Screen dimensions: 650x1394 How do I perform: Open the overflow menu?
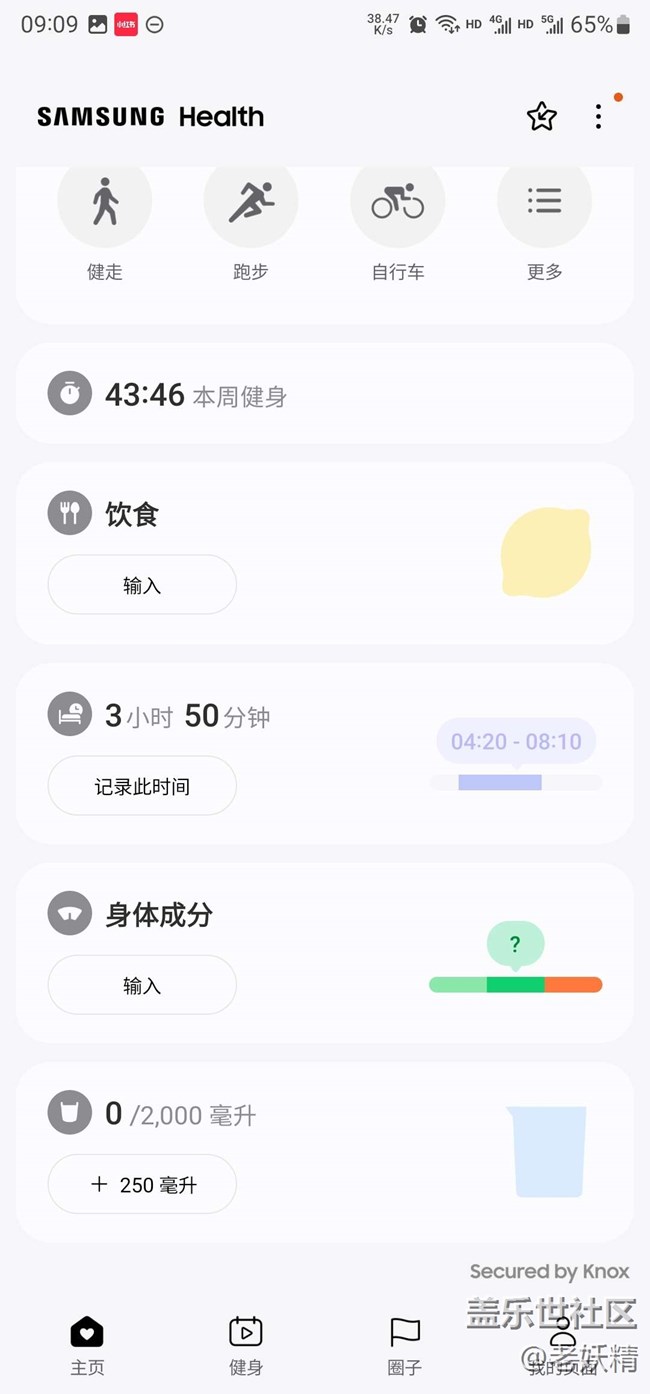pos(598,117)
